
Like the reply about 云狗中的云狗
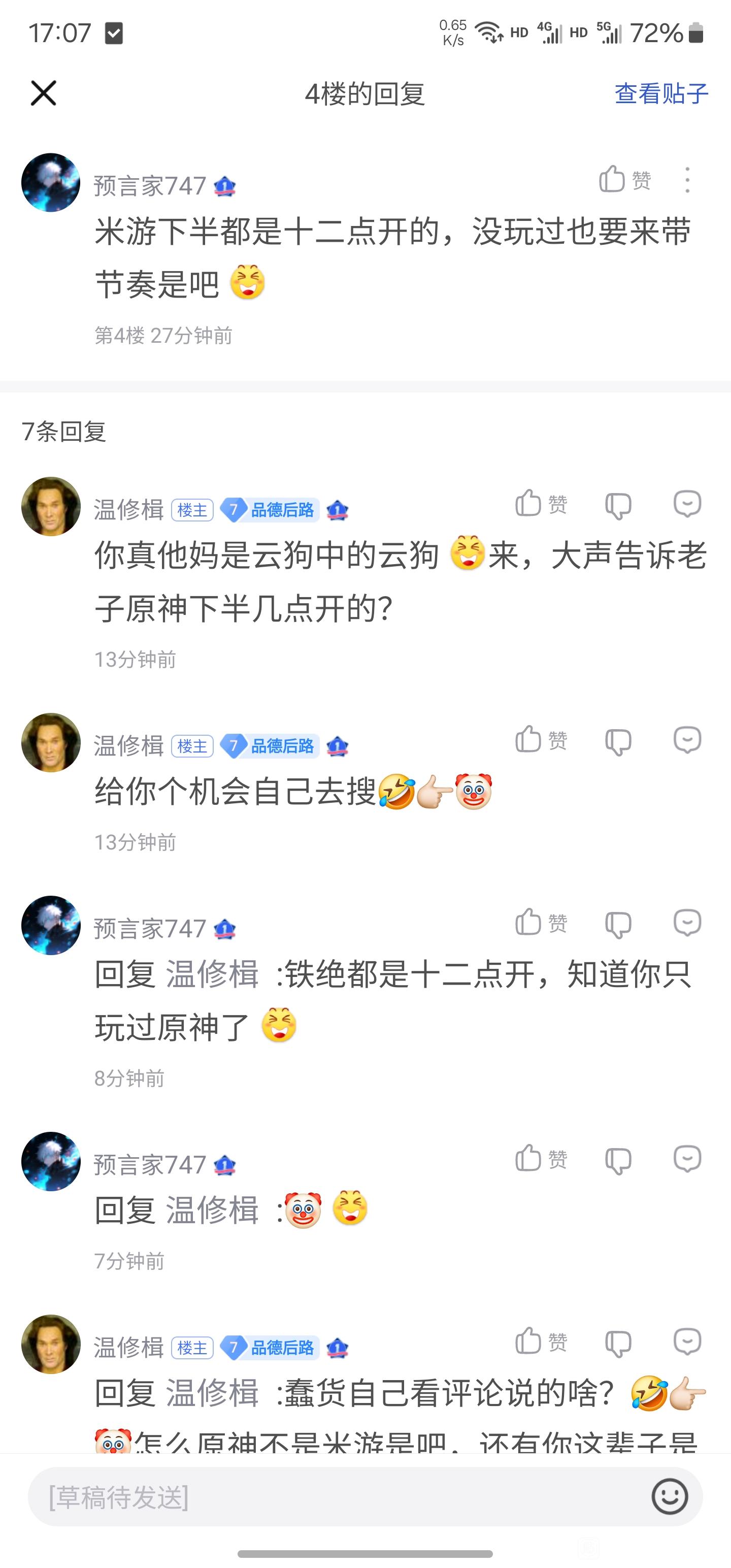[x=541, y=503]
